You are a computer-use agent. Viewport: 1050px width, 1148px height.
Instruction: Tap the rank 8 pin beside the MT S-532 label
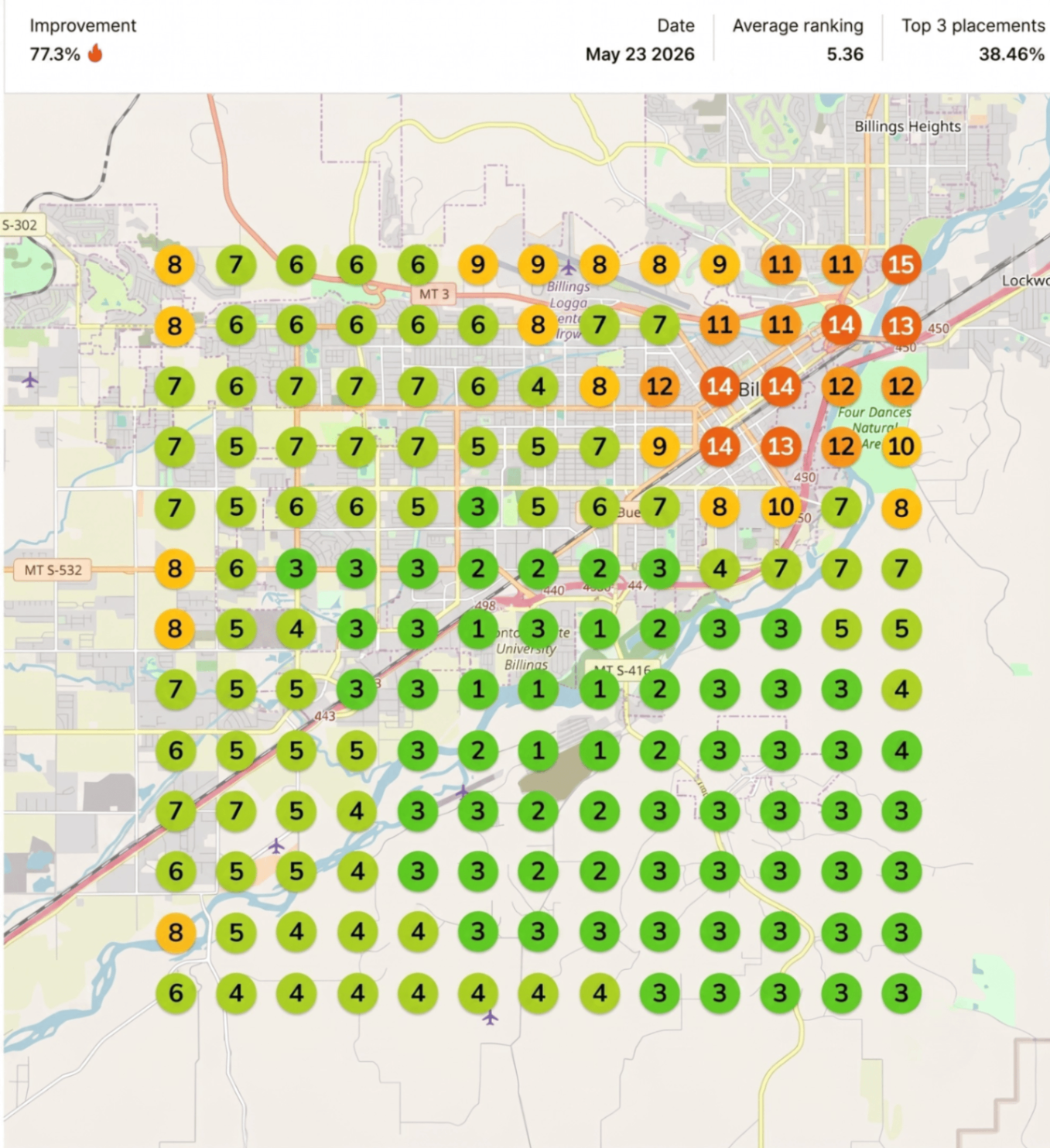point(175,569)
